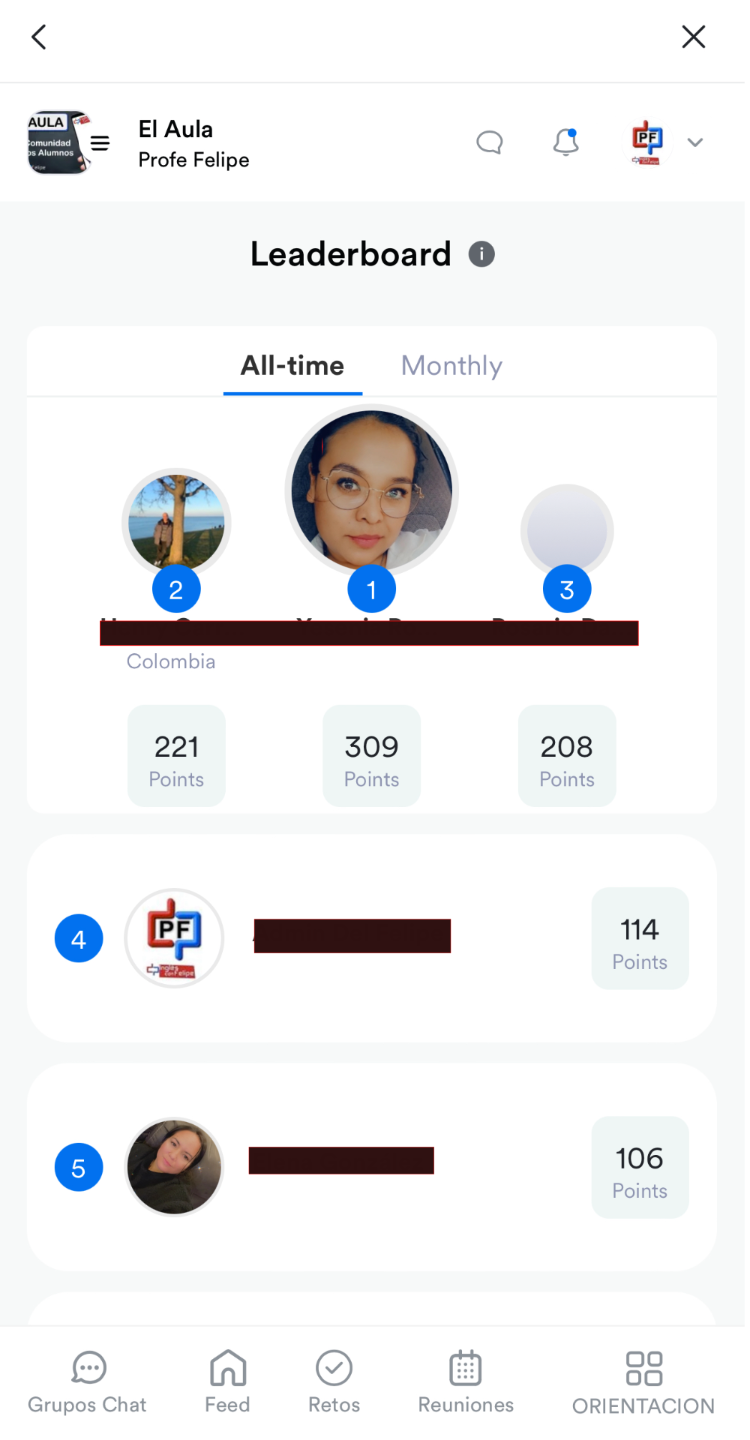Screen dimensions: 750x1440
Task: Open the rank 5 member with 106 points
Action: 174,1167
